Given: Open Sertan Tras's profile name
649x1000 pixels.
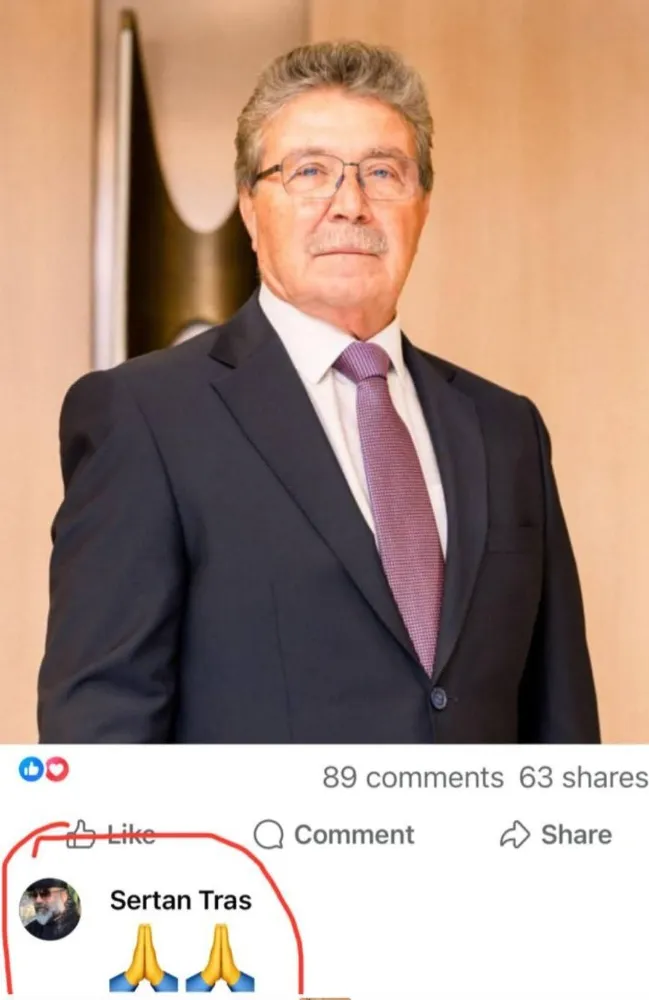Looking at the screenshot, I should click(180, 900).
